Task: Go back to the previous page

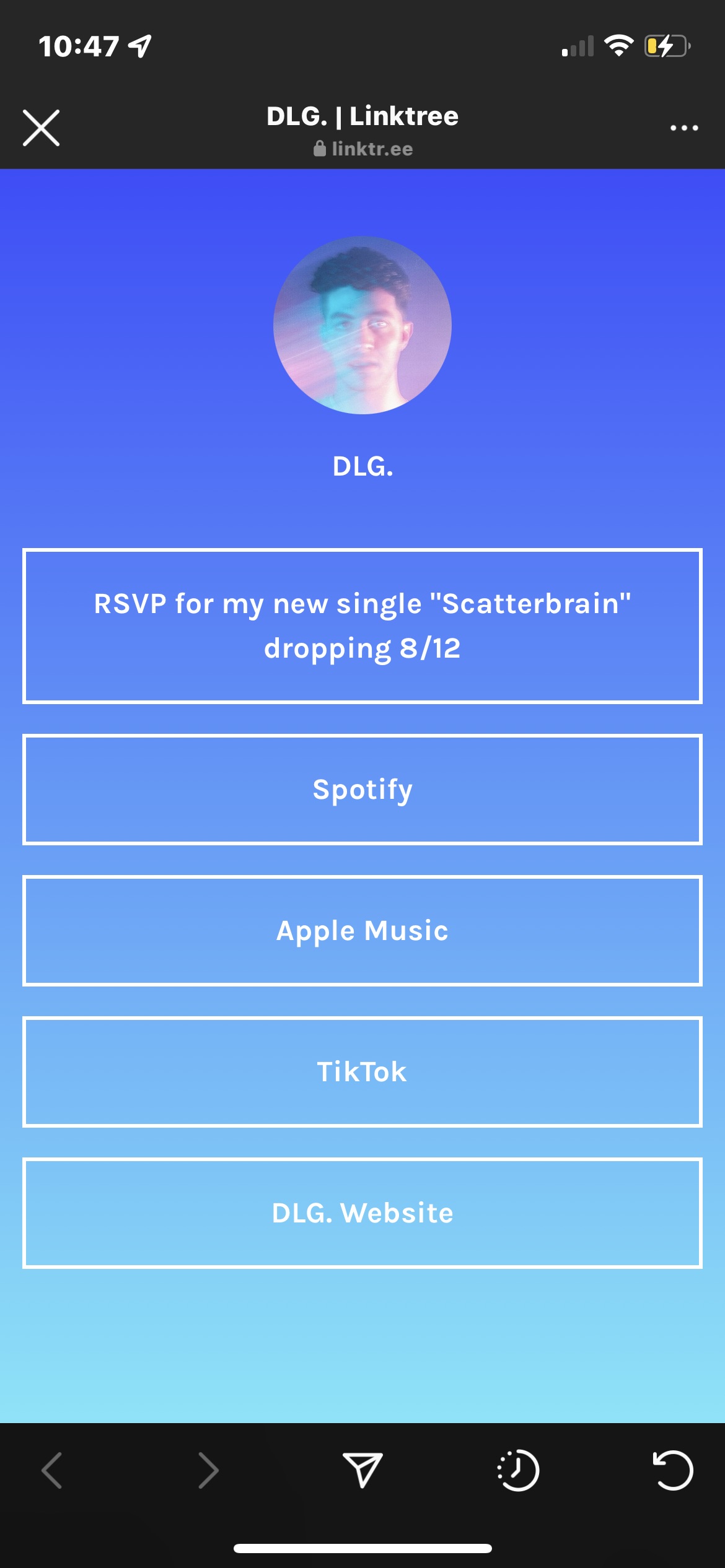Action: coord(52,1470)
